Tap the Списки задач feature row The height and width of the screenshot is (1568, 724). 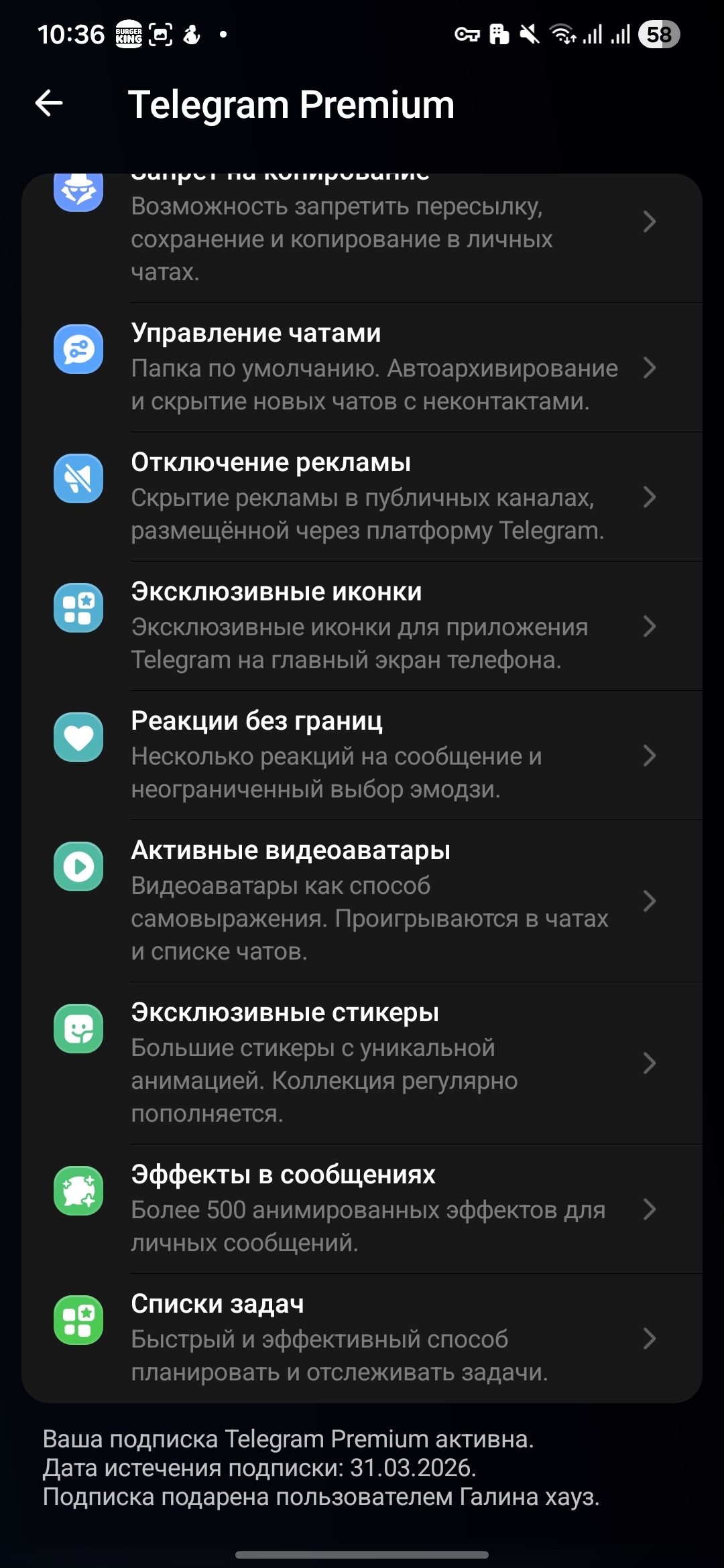362,1338
